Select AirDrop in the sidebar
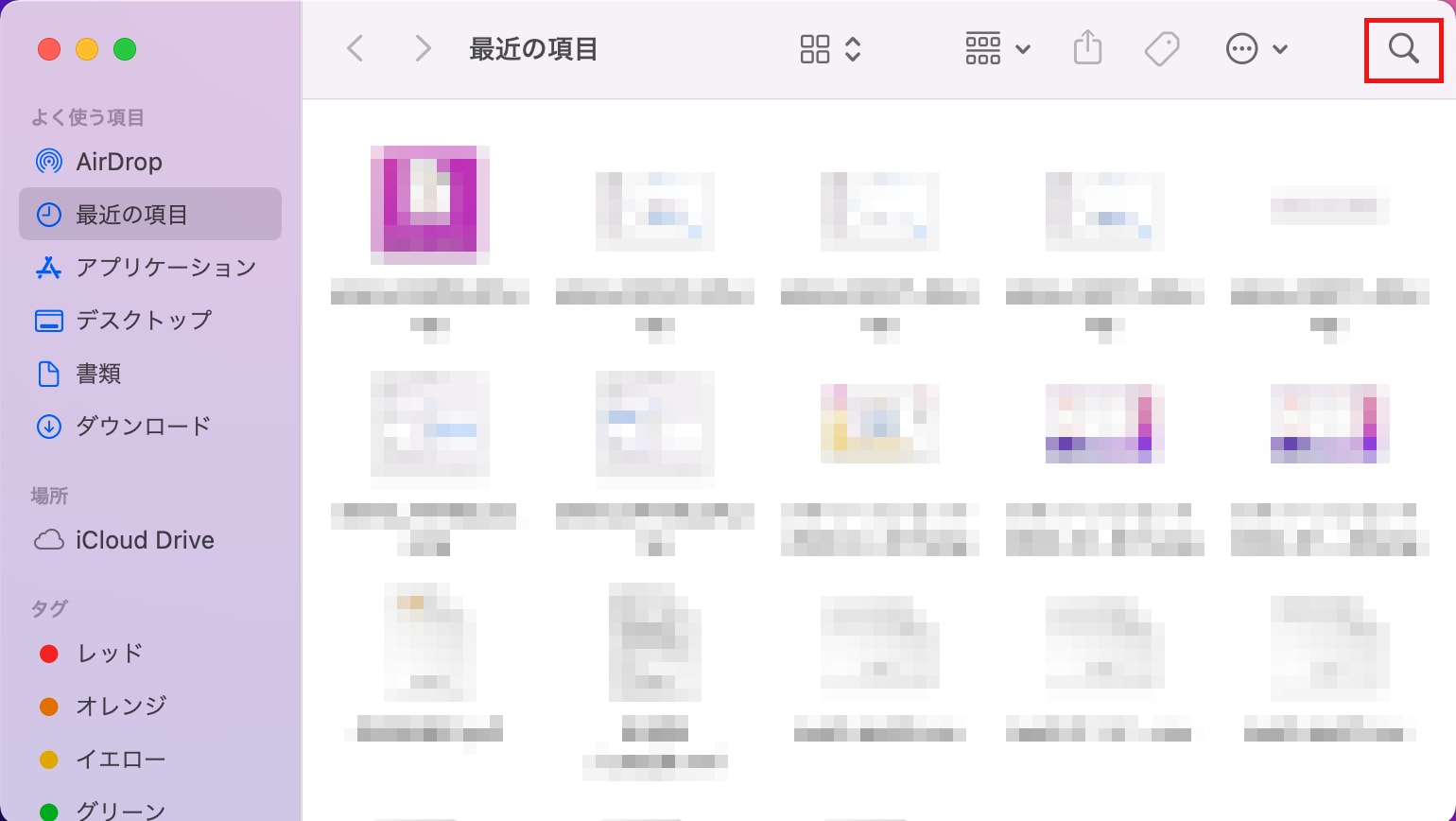This screenshot has height=821, width=1456. pyautogui.click(x=118, y=162)
